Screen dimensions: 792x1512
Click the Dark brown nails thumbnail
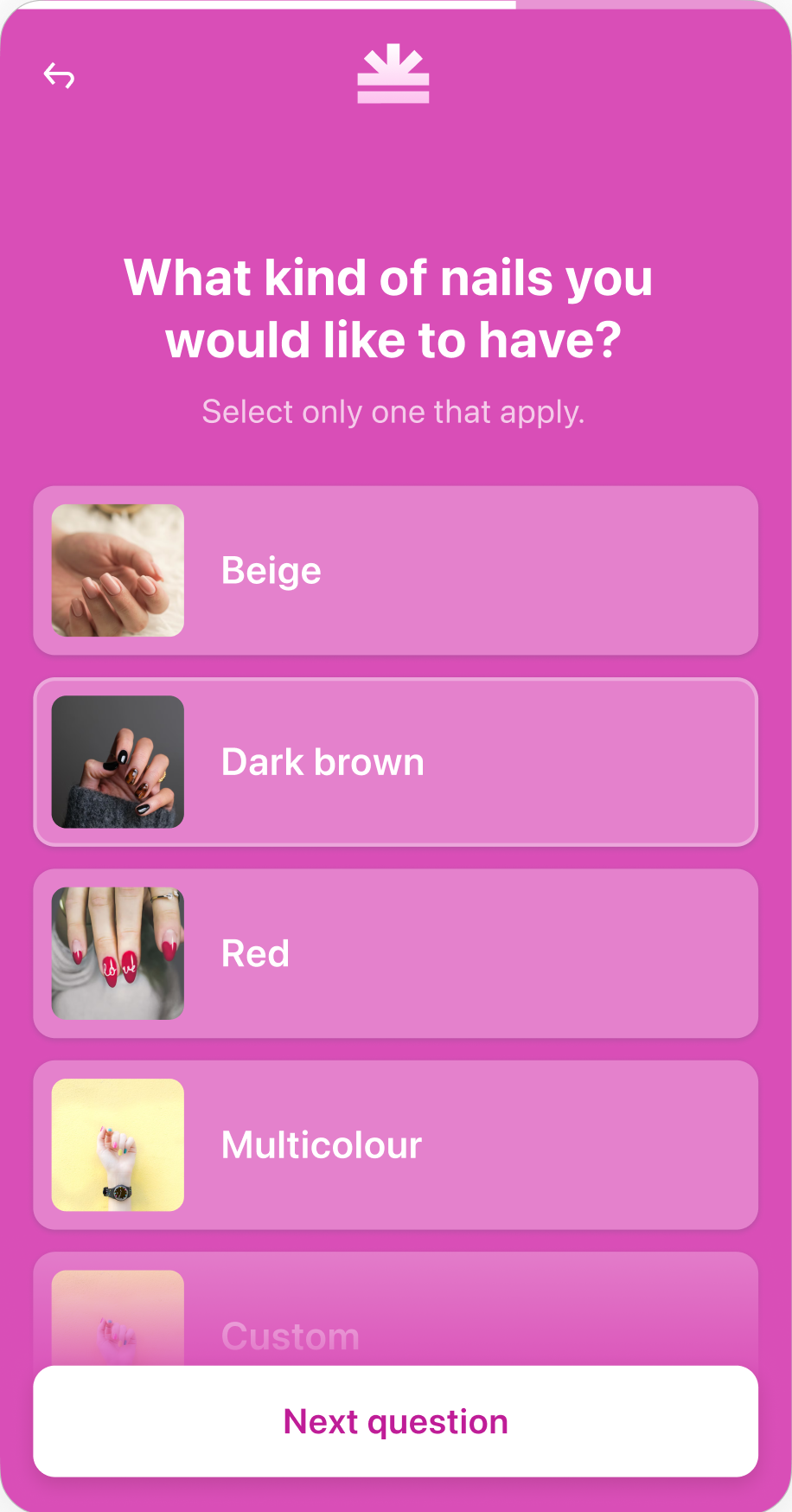[x=117, y=761]
